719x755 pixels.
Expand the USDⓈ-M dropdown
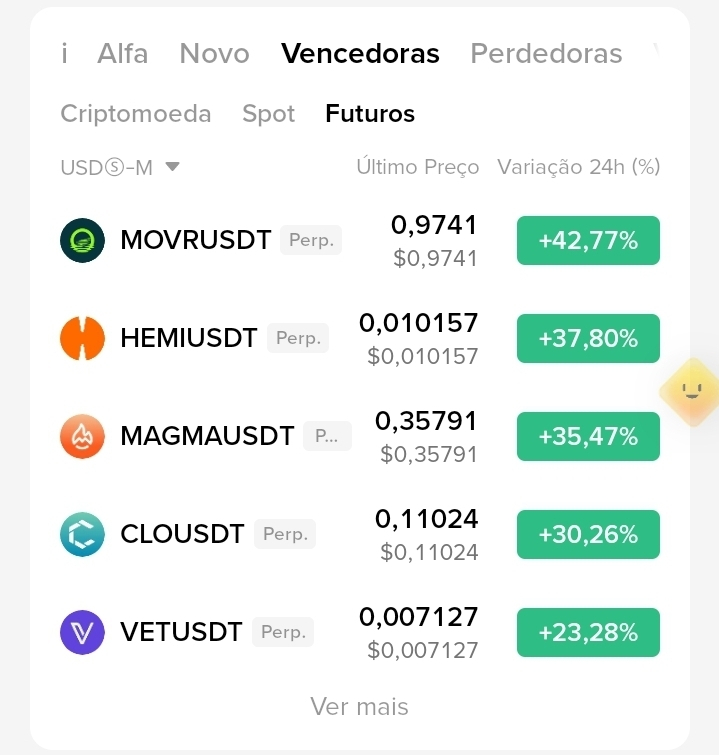pos(120,168)
